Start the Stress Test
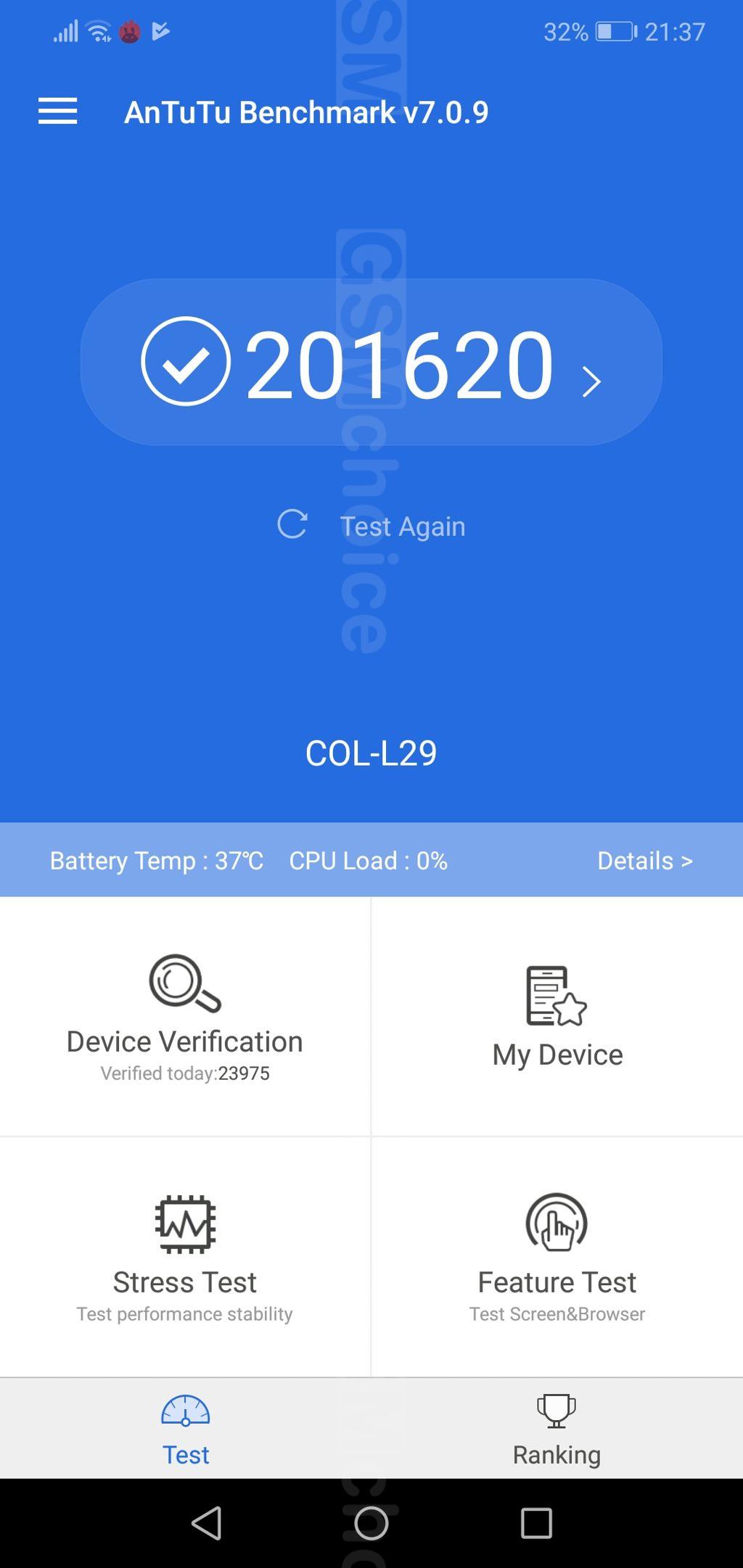This screenshot has width=743, height=1568. point(185,1256)
